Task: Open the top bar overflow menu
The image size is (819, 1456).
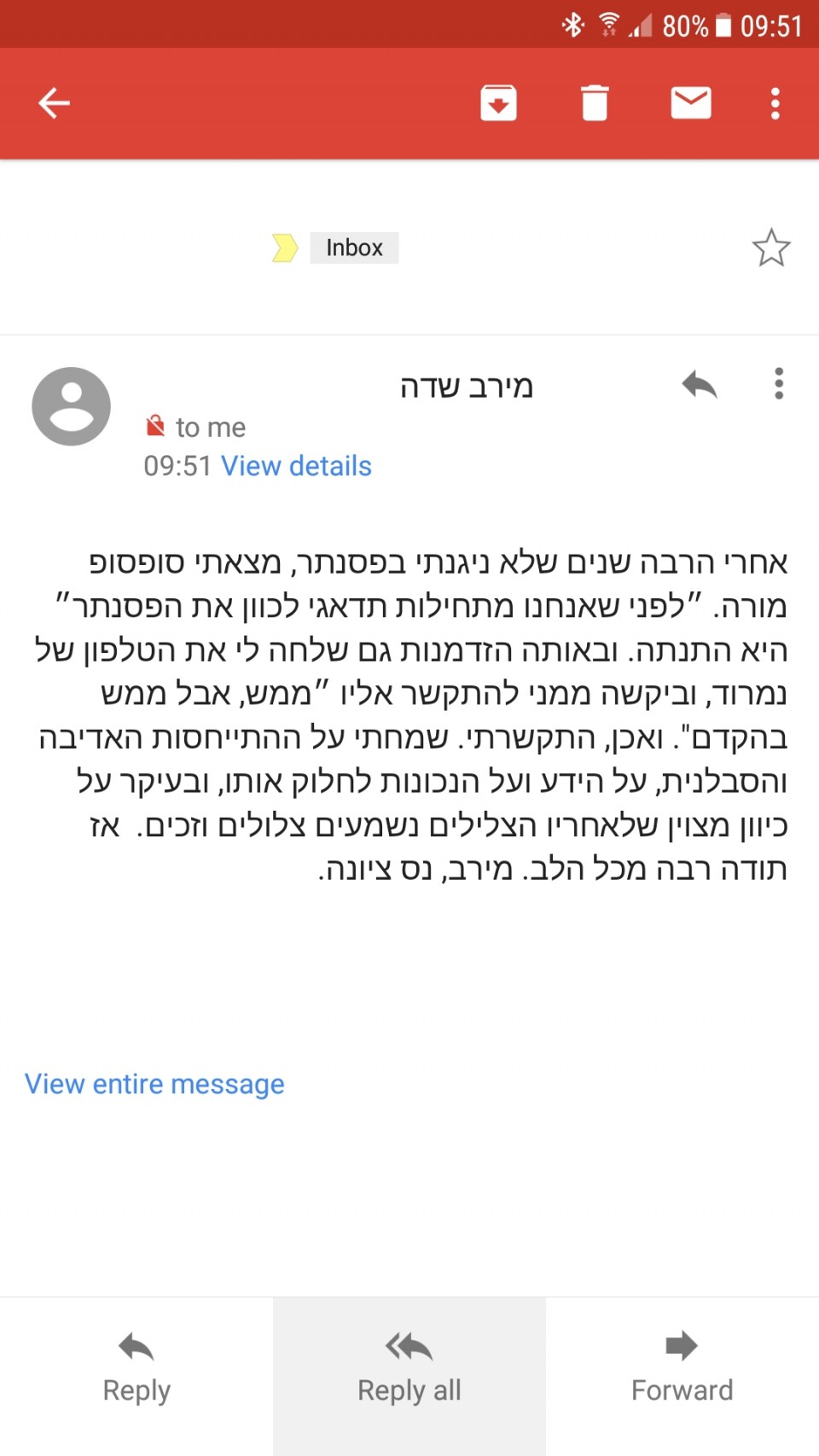Action: pos(775,103)
